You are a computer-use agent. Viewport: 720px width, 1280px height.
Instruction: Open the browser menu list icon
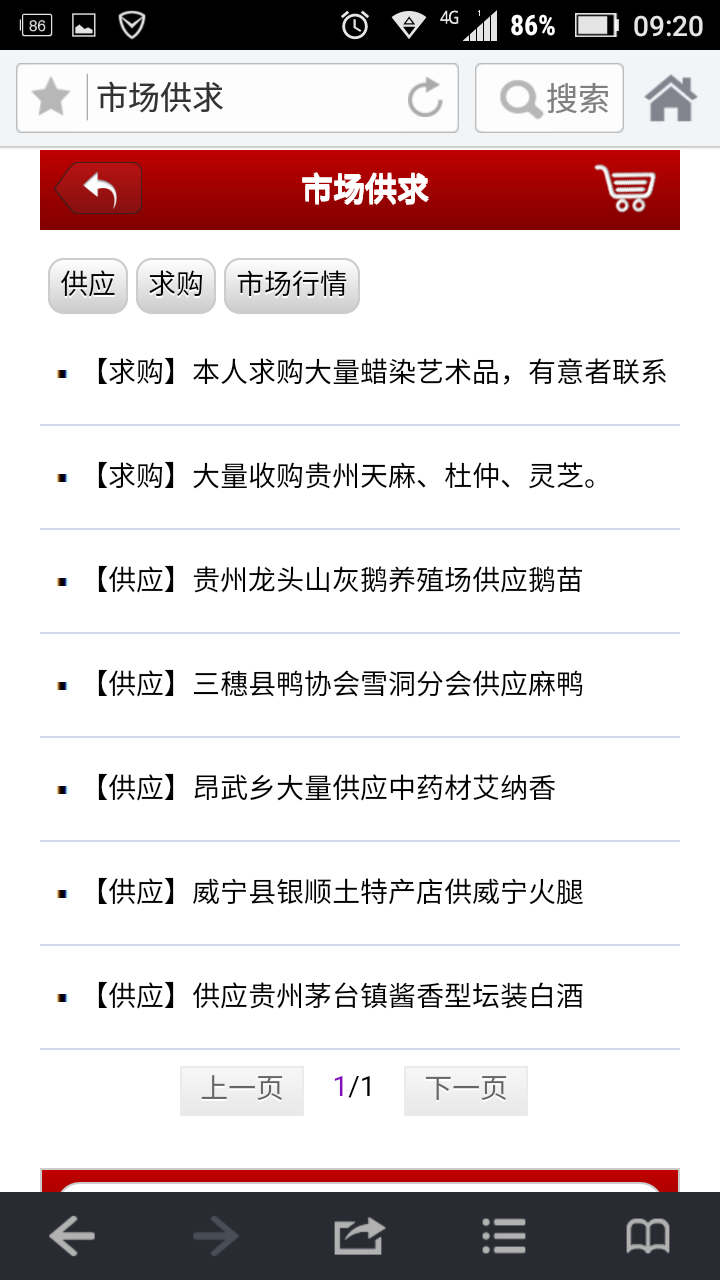tap(504, 1237)
